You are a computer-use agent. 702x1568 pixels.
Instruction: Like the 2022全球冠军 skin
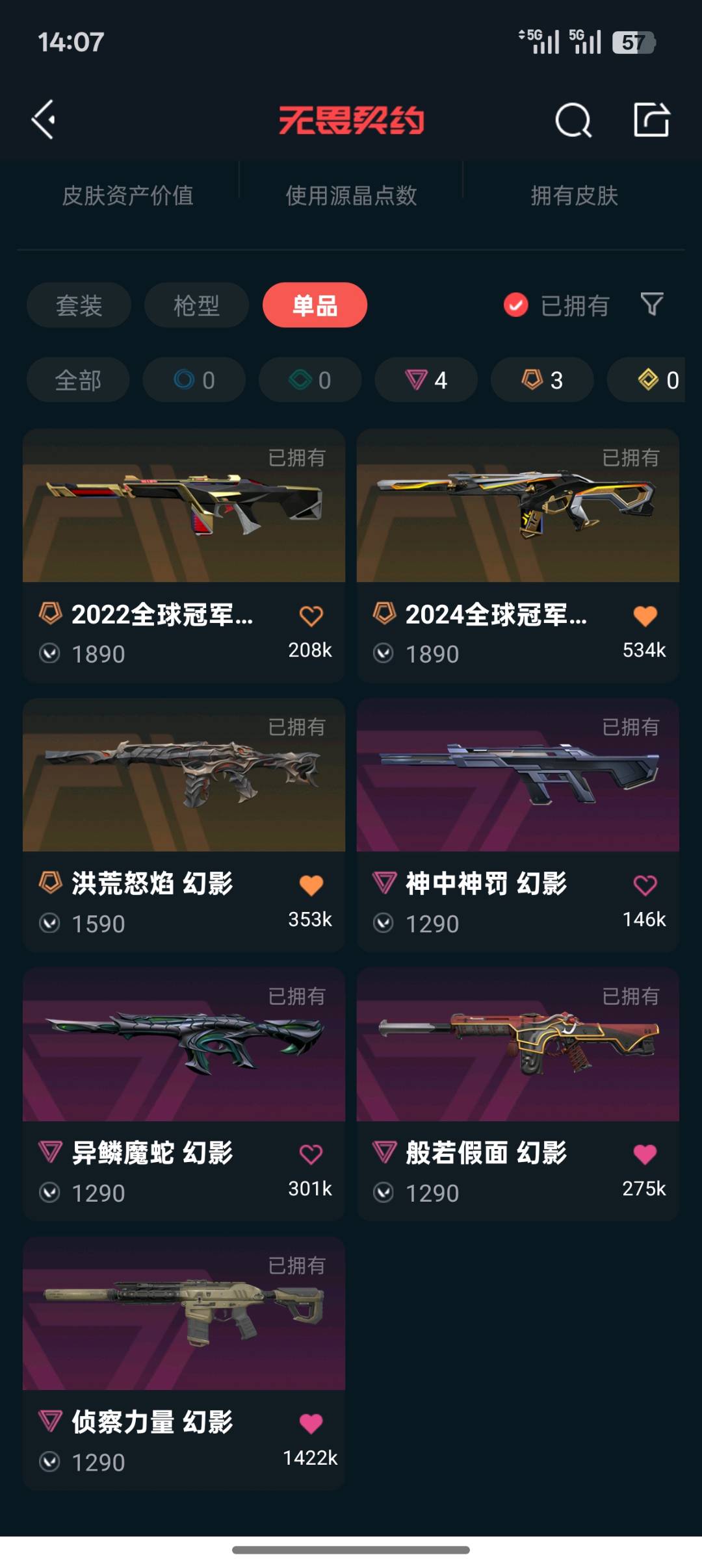[311, 616]
